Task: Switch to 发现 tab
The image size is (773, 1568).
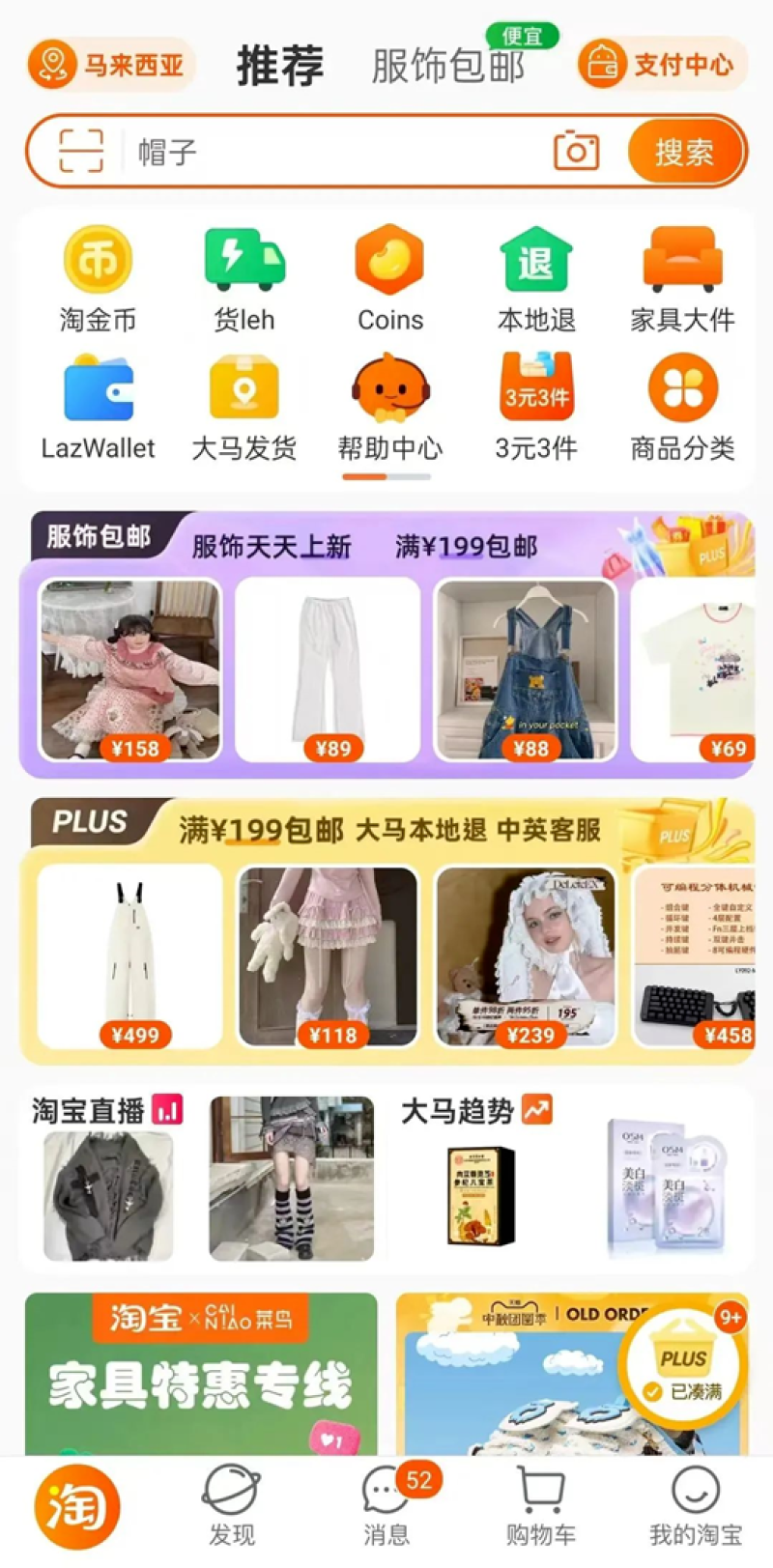Action: tap(232, 1505)
